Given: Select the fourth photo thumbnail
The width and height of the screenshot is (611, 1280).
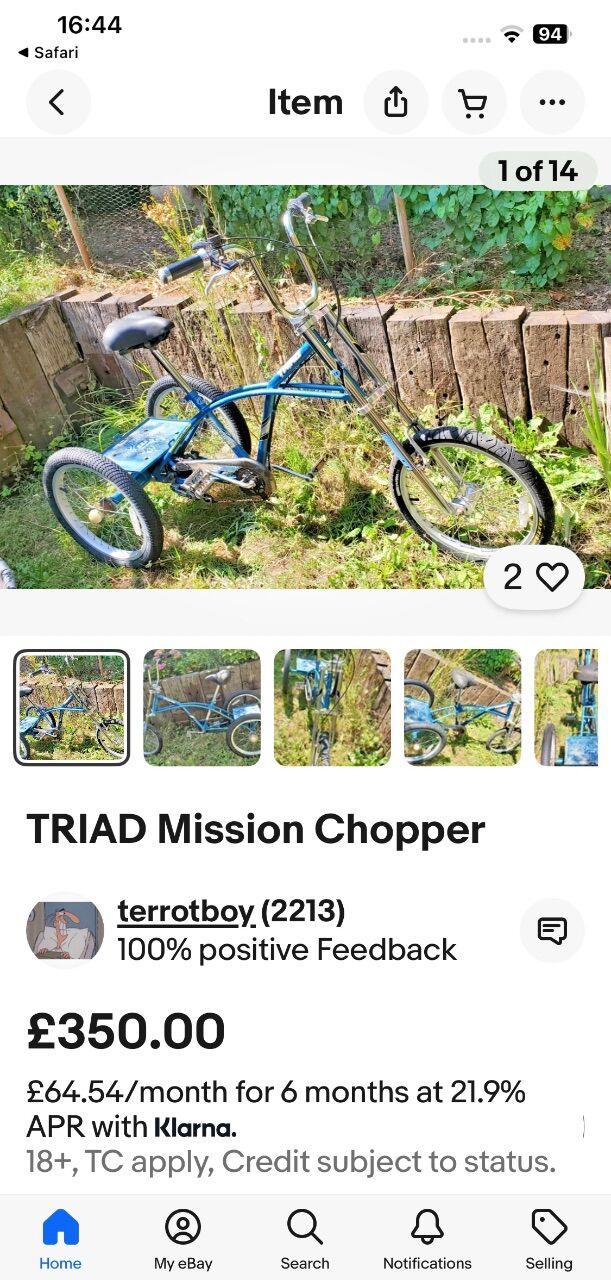Looking at the screenshot, I should [x=462, y=707].
